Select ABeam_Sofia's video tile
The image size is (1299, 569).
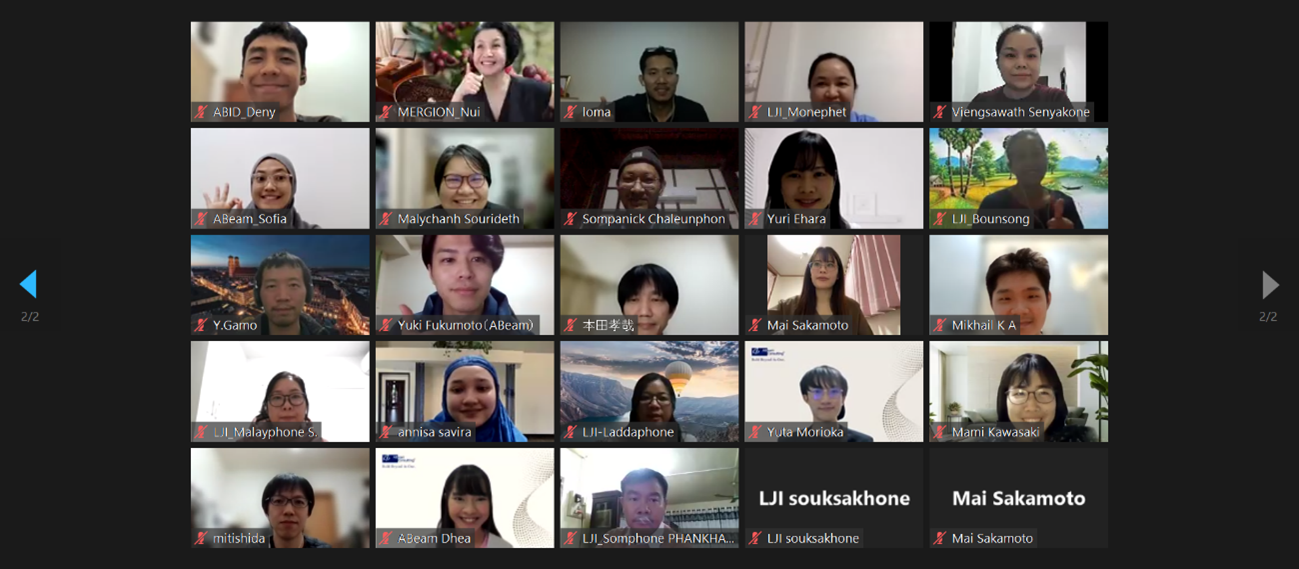280,178
